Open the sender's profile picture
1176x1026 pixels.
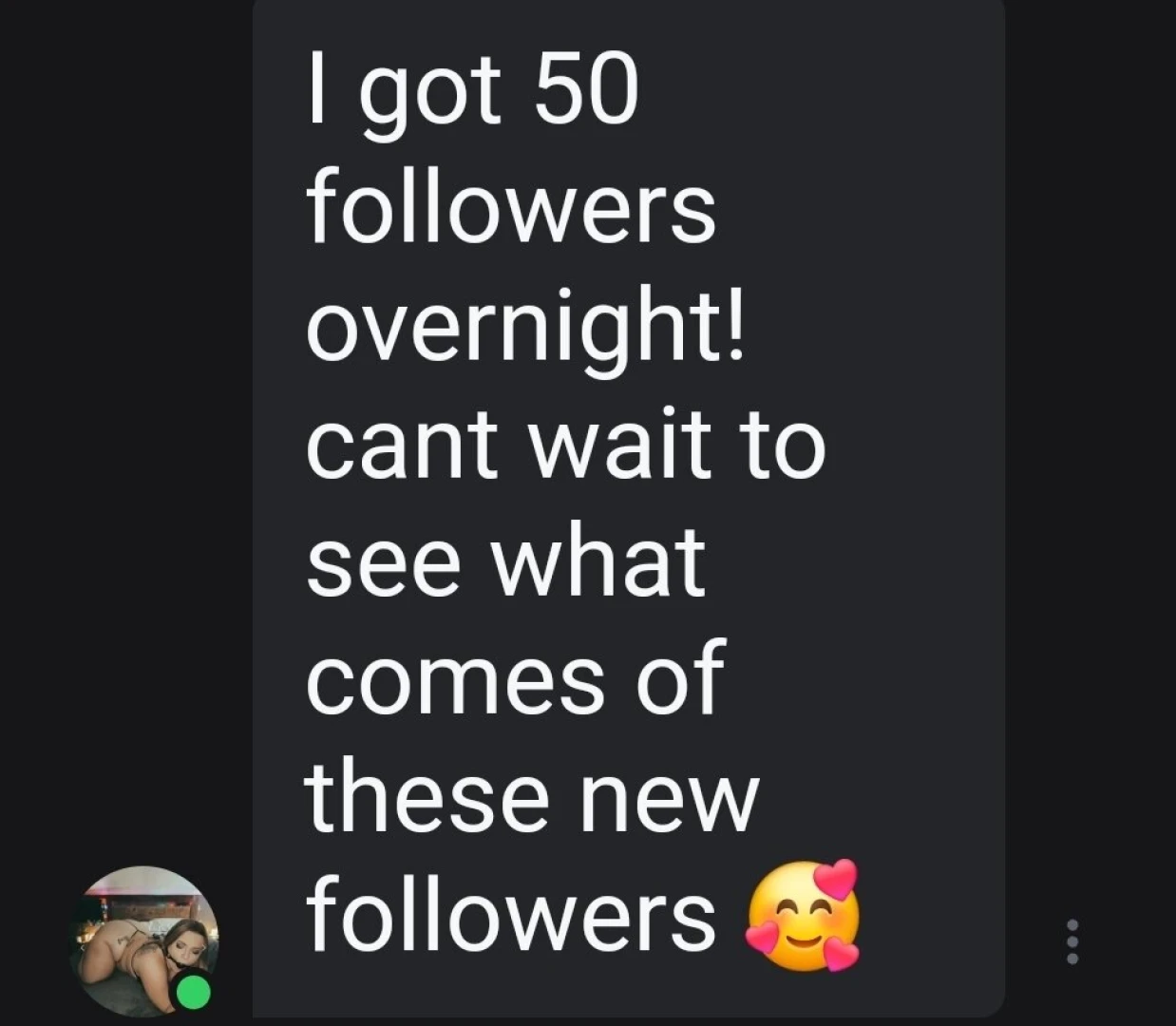pyautogui.click(x=144, y=940)
